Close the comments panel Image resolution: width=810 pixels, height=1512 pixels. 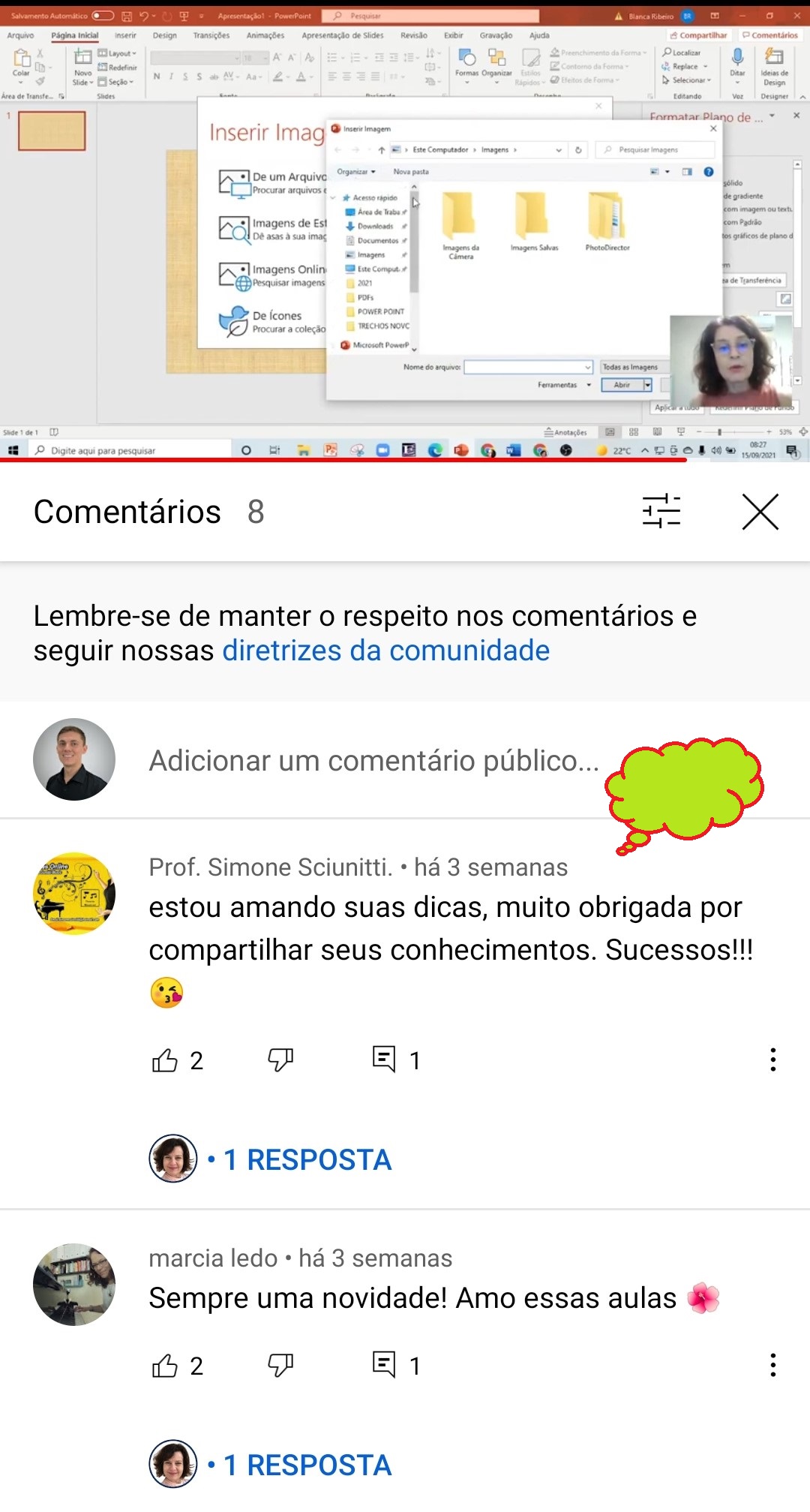click(760, 512)
